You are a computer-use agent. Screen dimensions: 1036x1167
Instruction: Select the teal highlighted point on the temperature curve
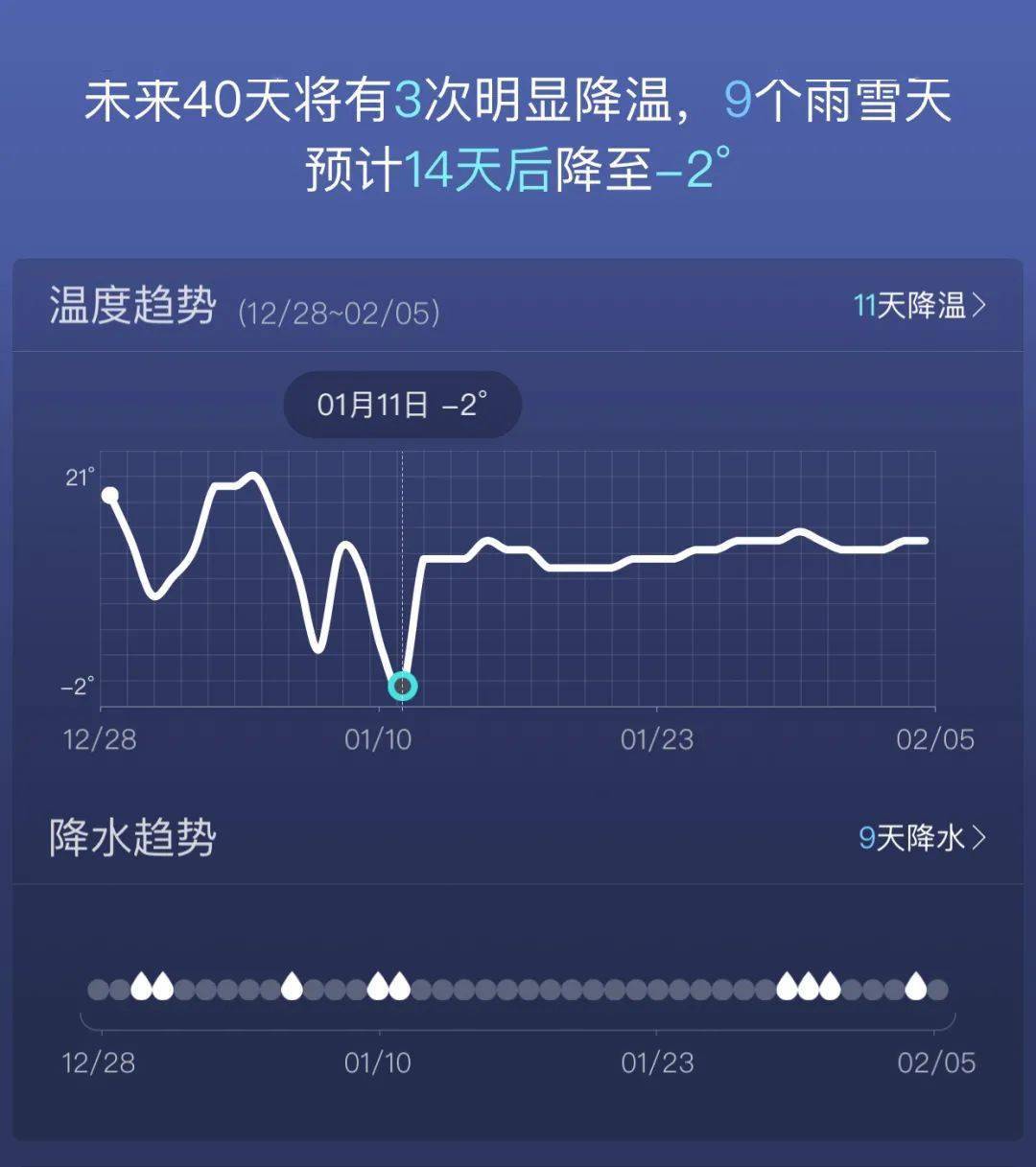[x=401, y=685]
